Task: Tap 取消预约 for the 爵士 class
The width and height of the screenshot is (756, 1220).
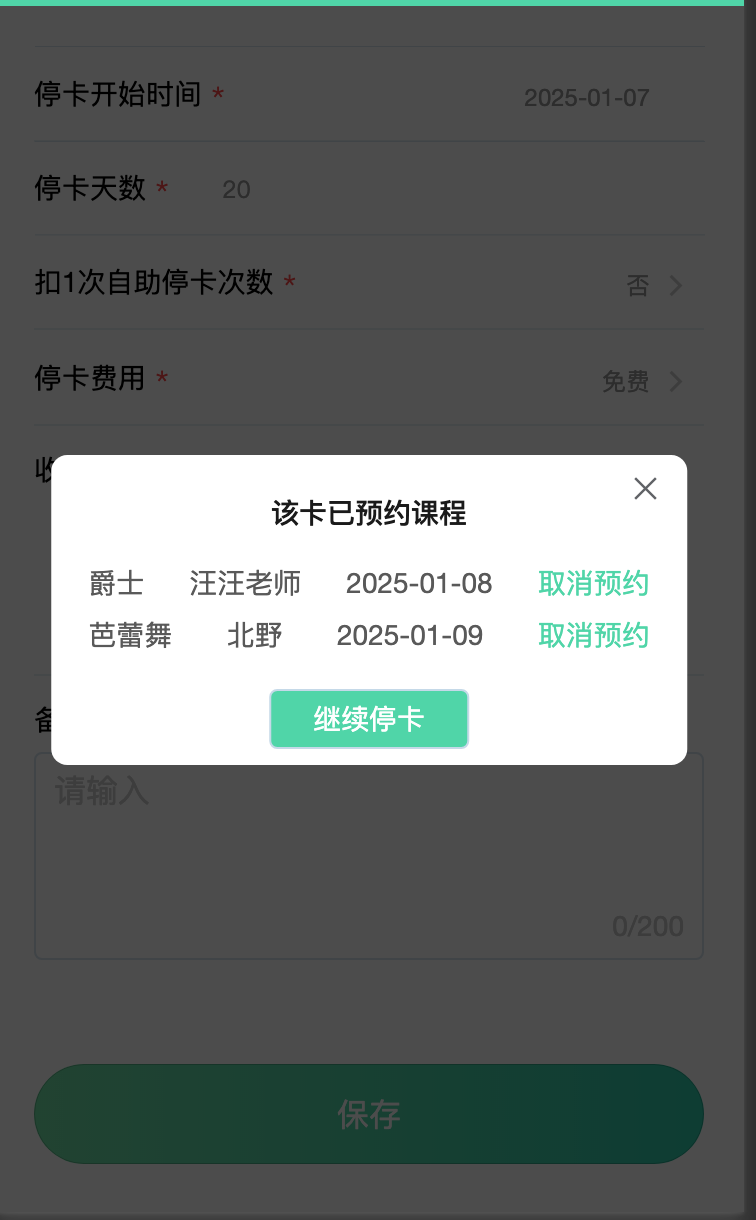Action: tap(593, 583)
